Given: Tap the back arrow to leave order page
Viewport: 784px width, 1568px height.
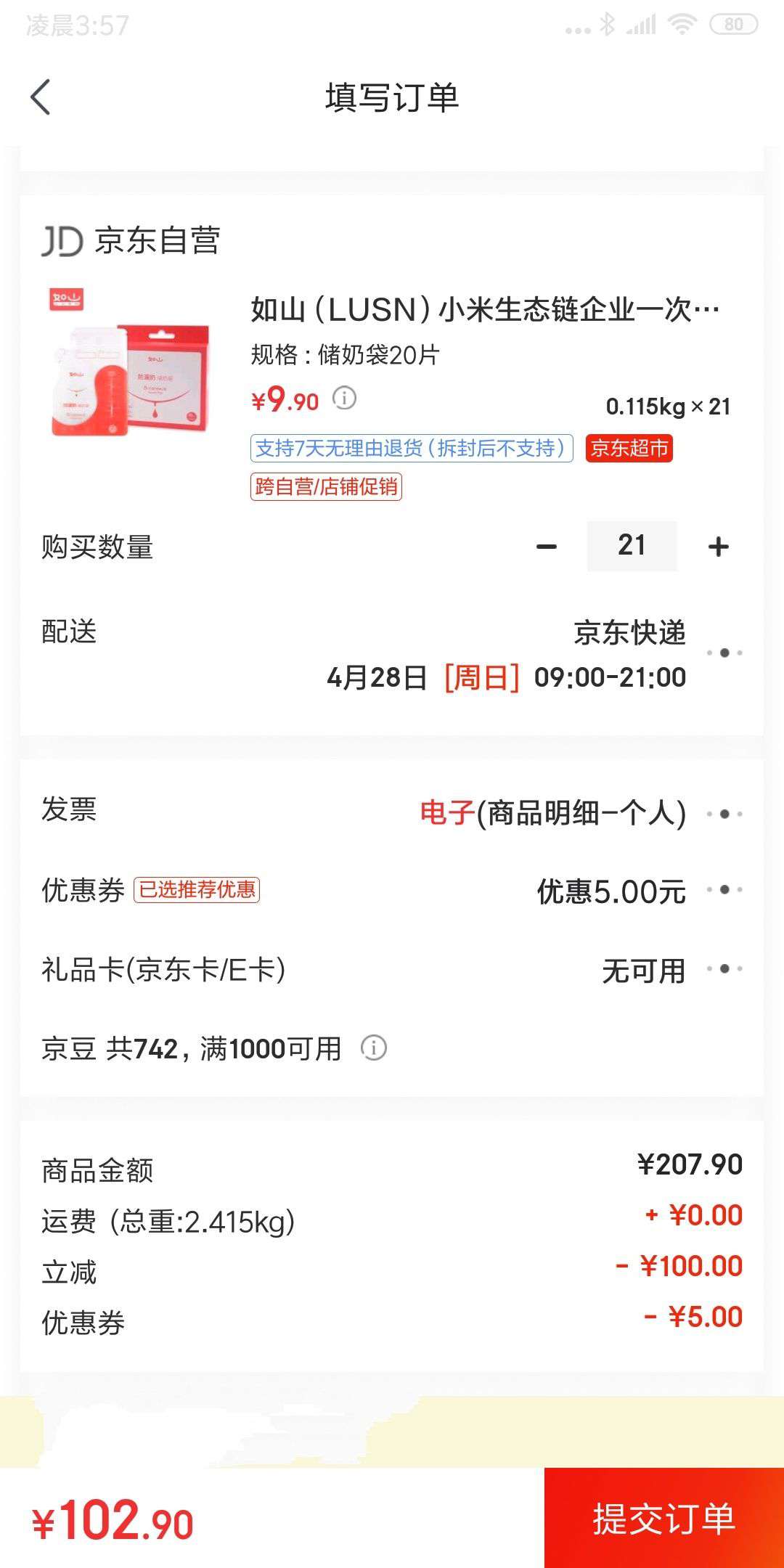Looking at the screenshot, I should [41, 99].
